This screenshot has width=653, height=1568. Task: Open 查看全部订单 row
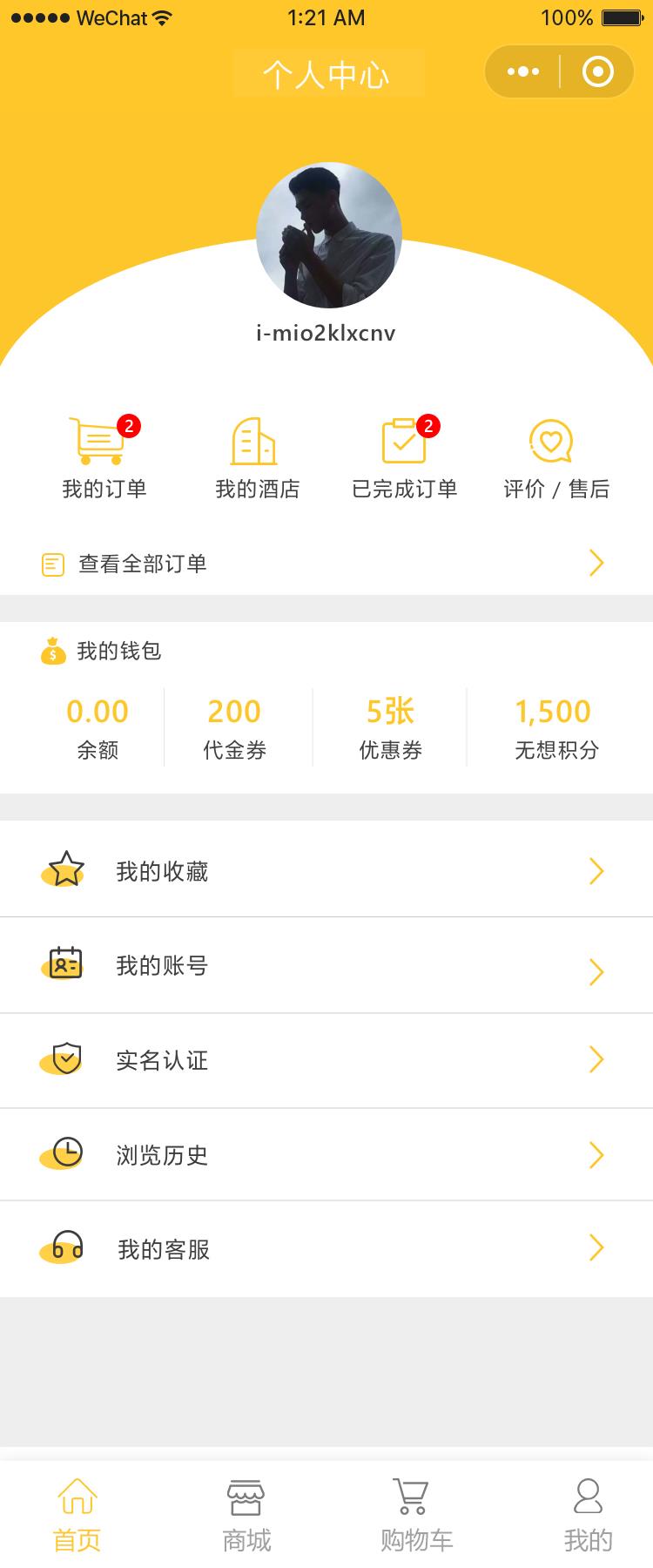(x=326, y=564)
